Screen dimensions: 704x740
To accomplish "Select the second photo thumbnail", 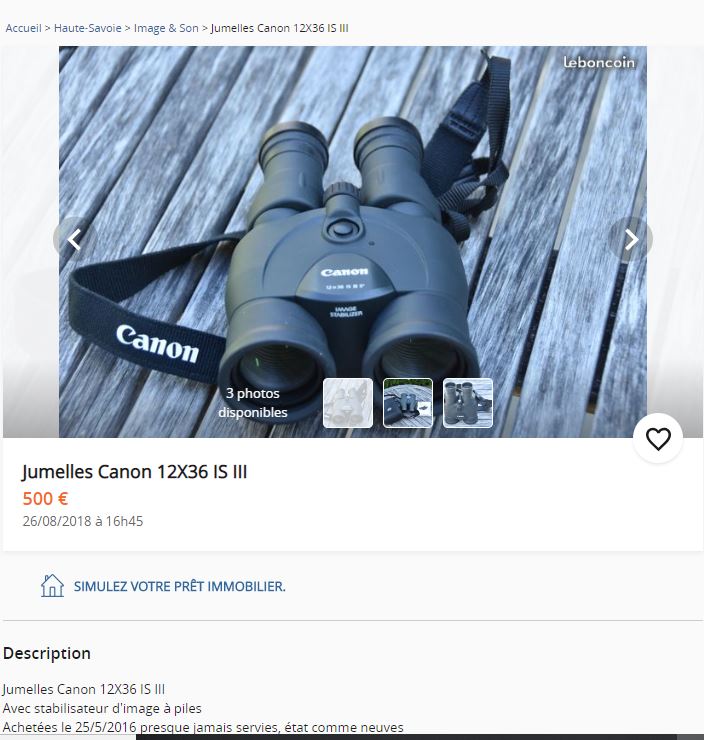I will coord(408,403).
